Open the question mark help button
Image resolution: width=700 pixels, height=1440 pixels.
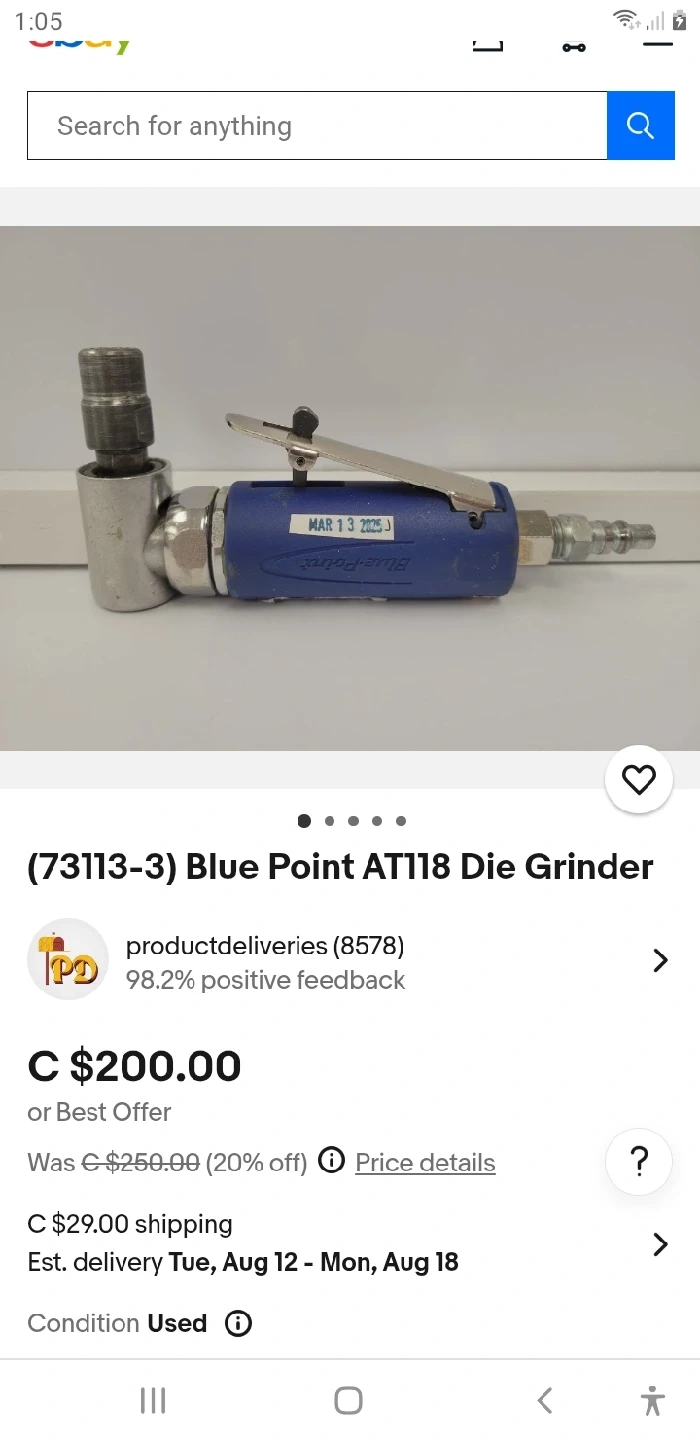(x=639, y=1162)
